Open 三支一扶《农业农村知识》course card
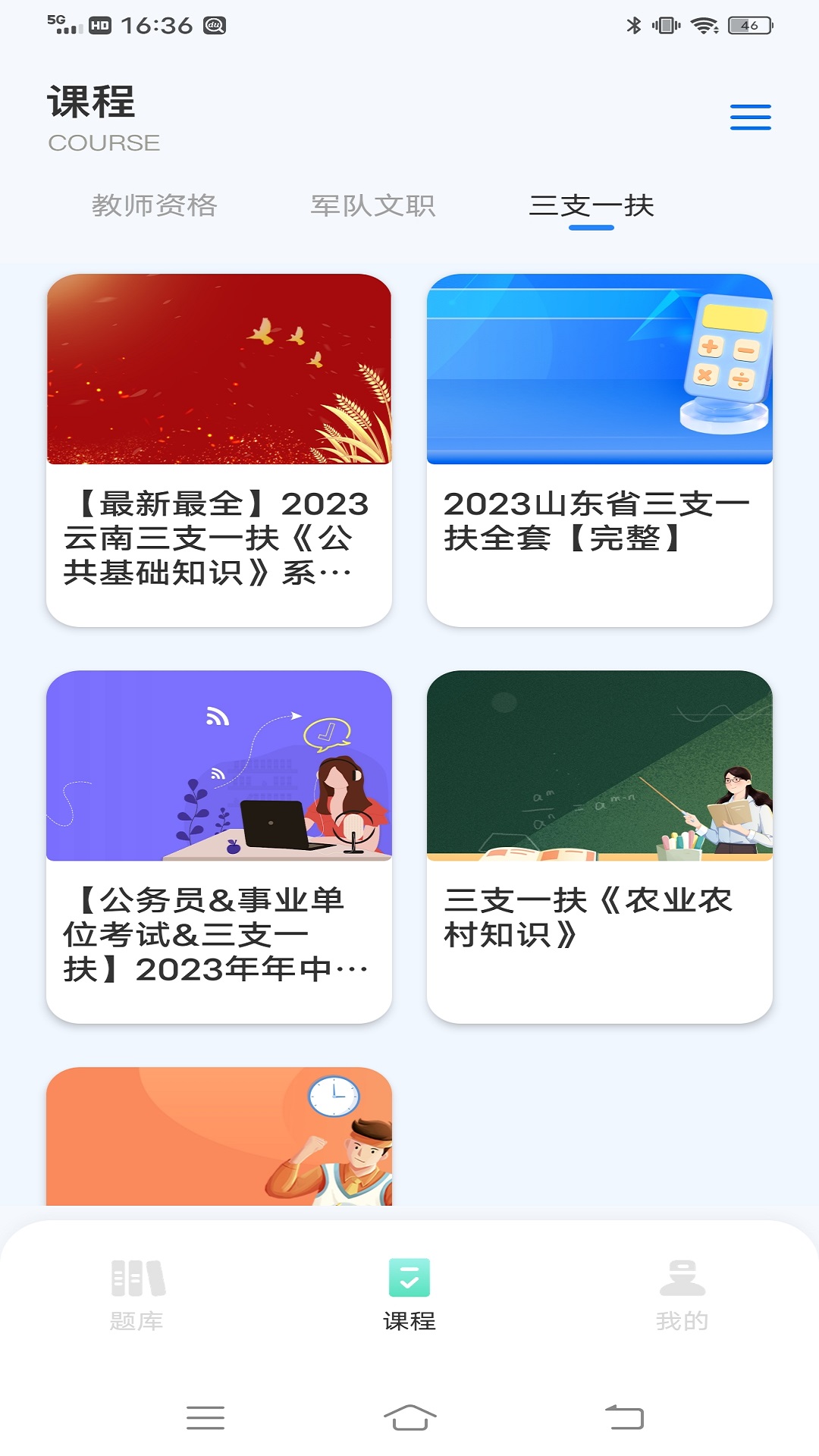819x1456 pixels. [600, 846]
